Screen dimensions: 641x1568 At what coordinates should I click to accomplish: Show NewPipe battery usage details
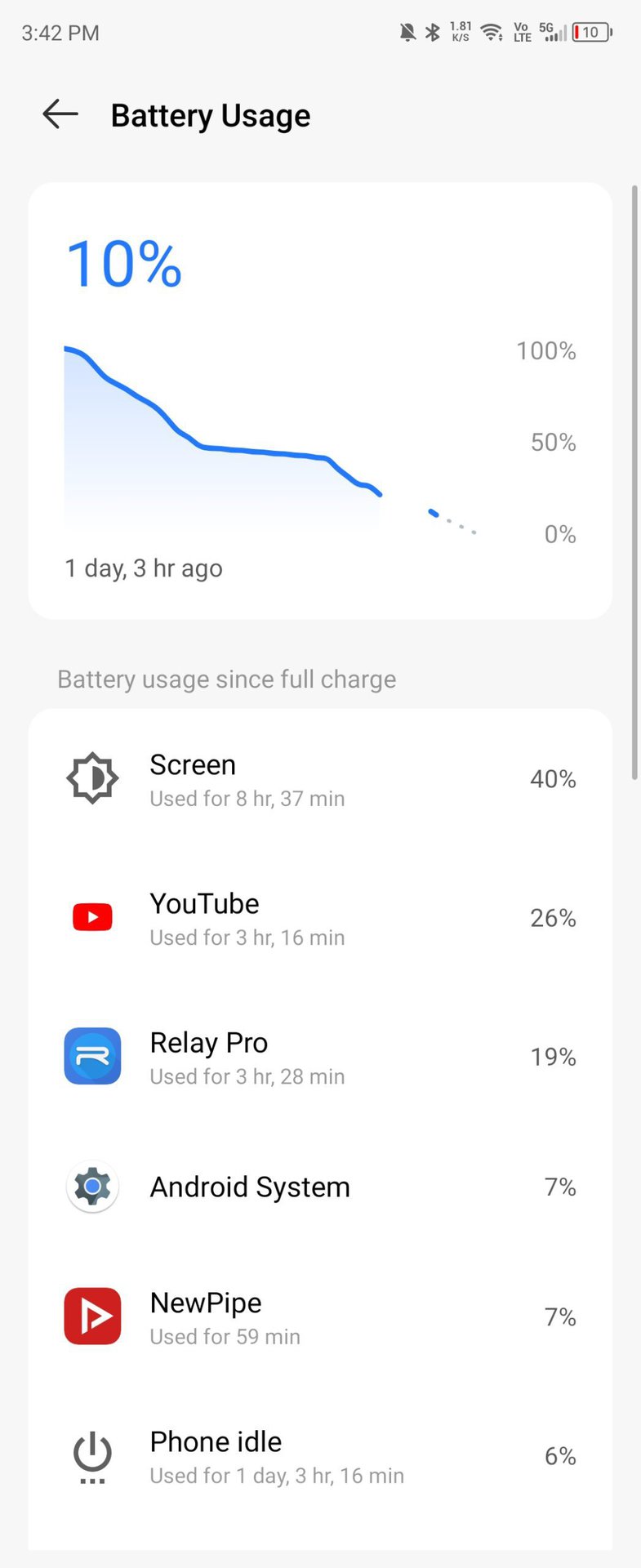[320, 1316]
